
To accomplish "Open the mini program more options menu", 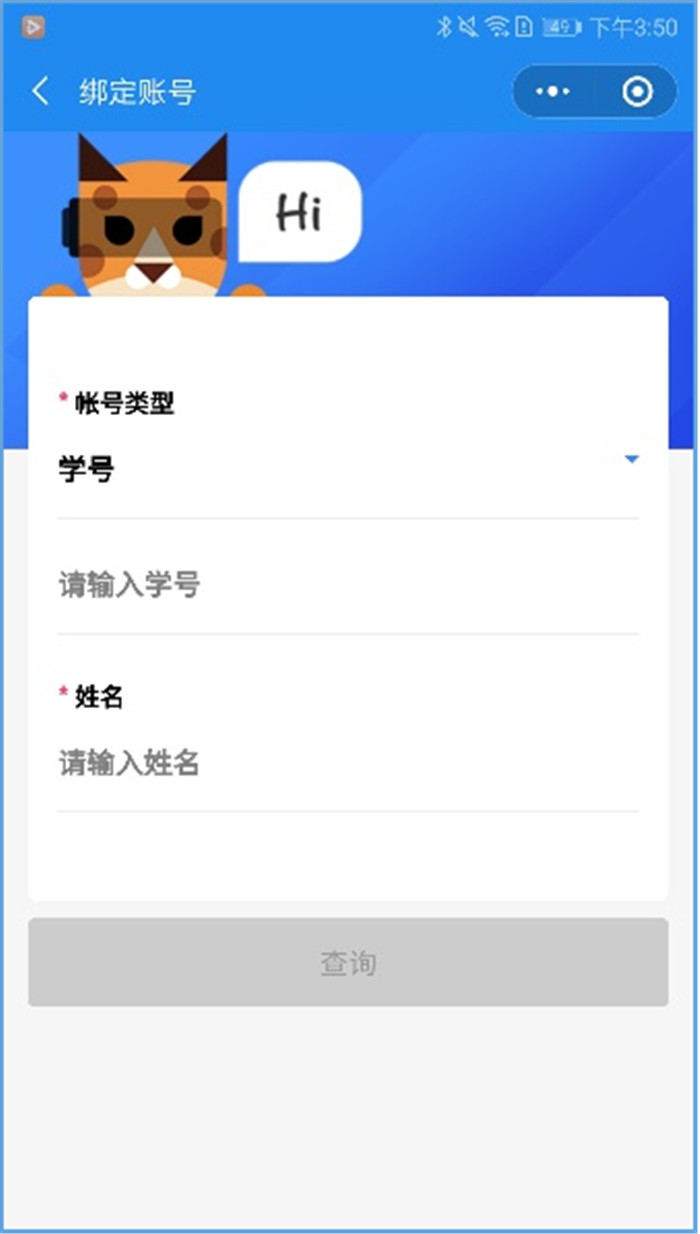I will [553, 92].
